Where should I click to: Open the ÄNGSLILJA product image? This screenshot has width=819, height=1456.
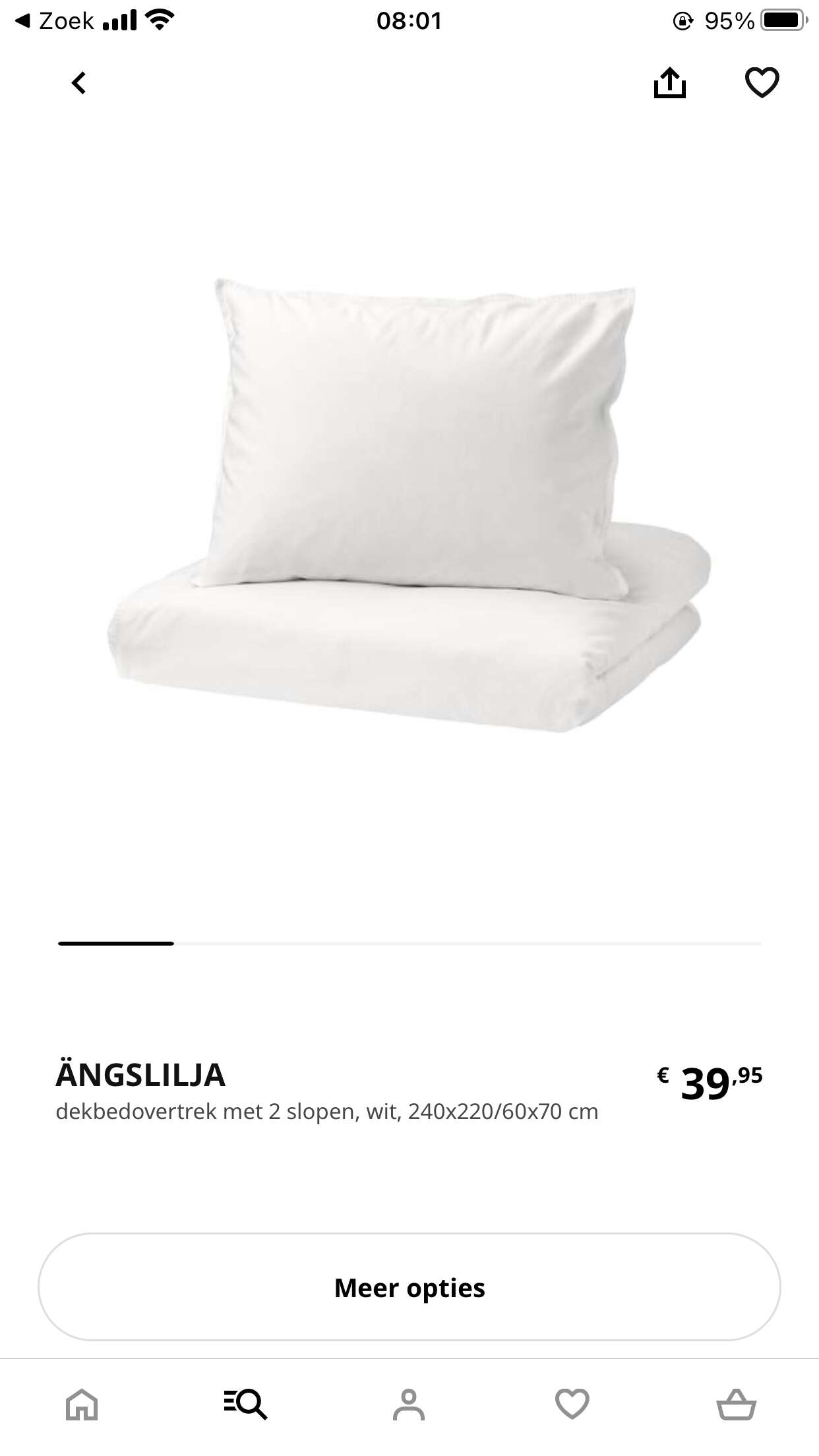coord(409,506)
